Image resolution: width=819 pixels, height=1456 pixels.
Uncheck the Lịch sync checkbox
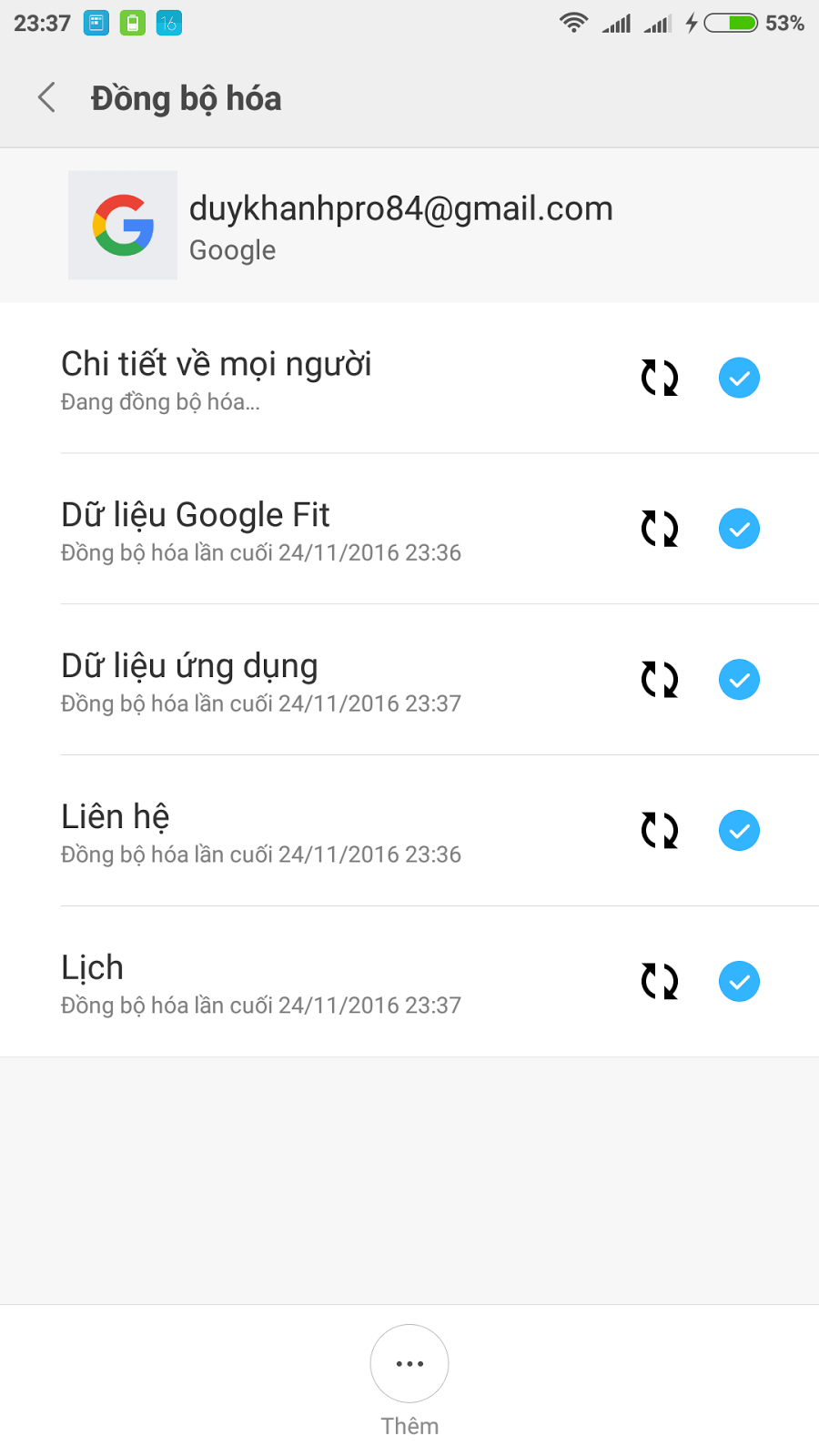(739, 982)
